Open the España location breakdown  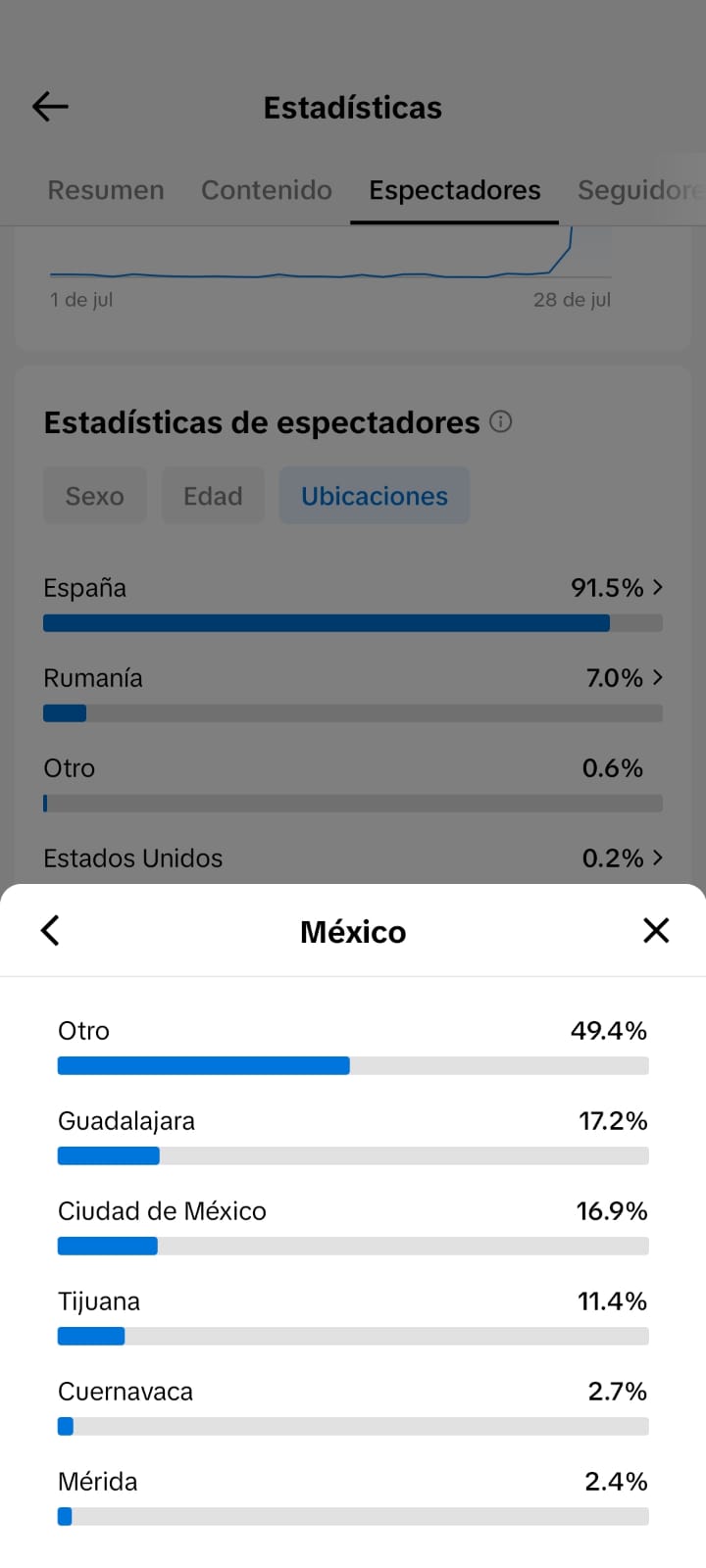click(353, 600)
